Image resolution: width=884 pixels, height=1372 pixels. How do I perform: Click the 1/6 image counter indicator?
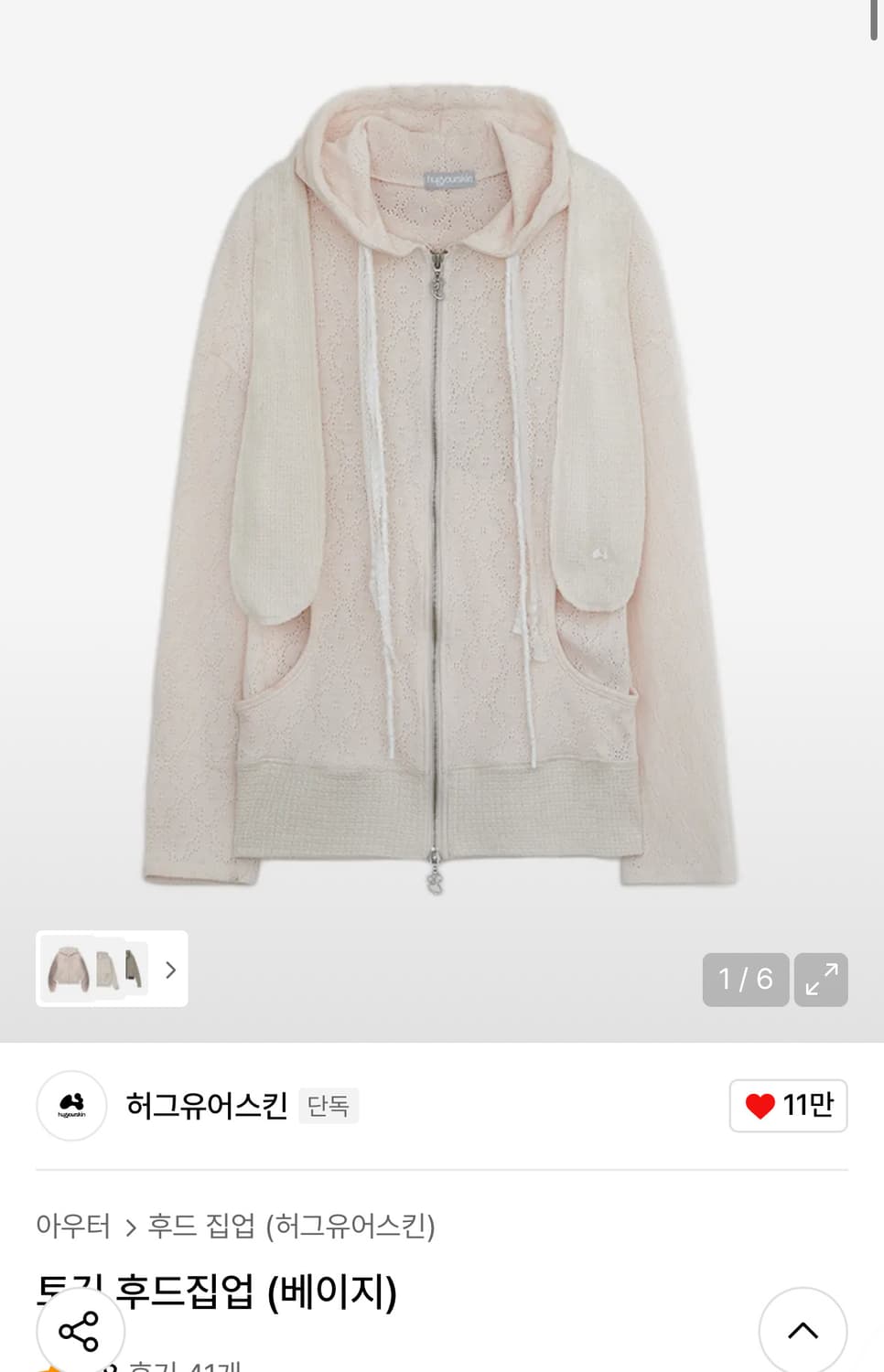coord(745,980)
